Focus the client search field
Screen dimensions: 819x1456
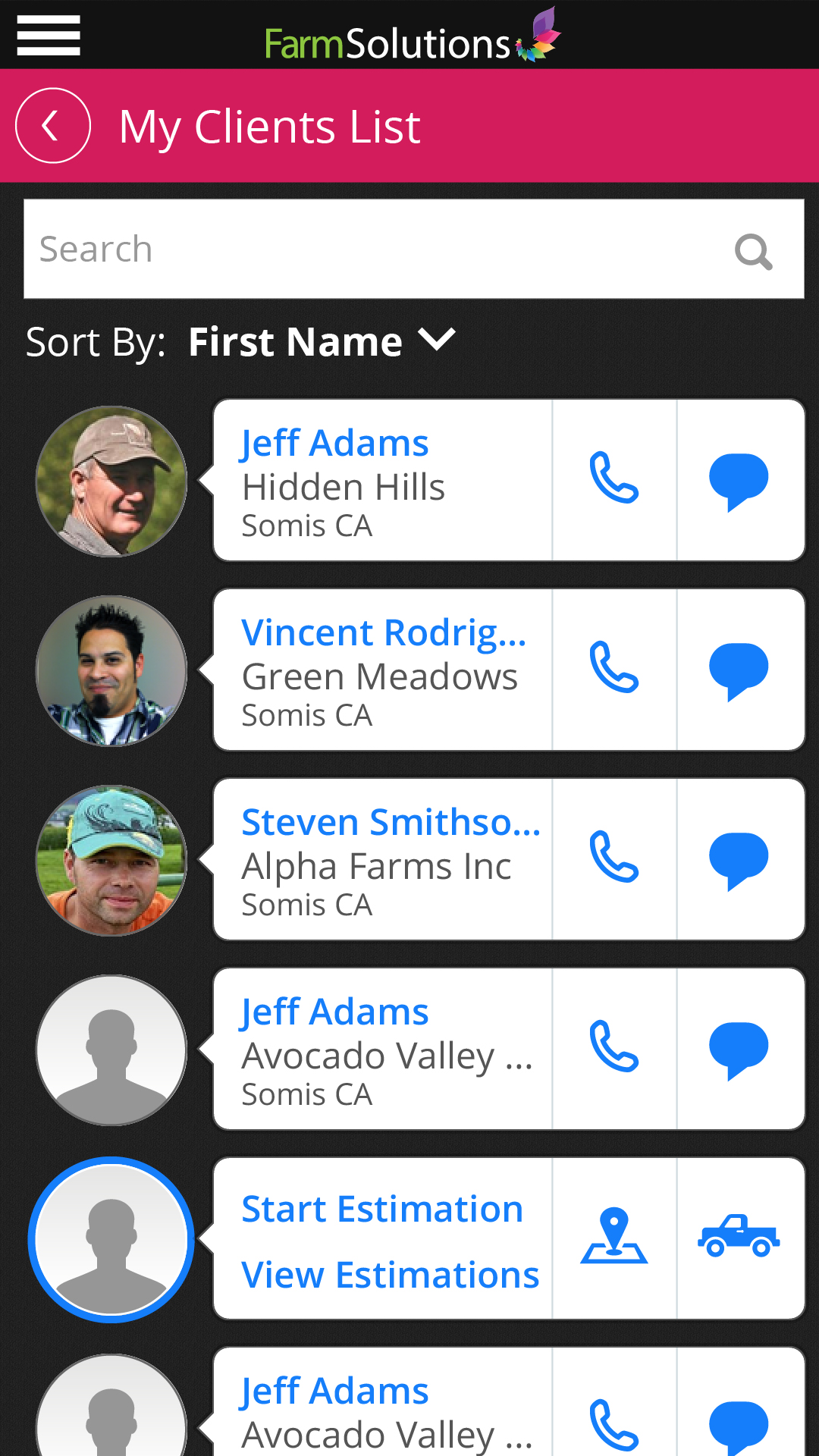372,249
